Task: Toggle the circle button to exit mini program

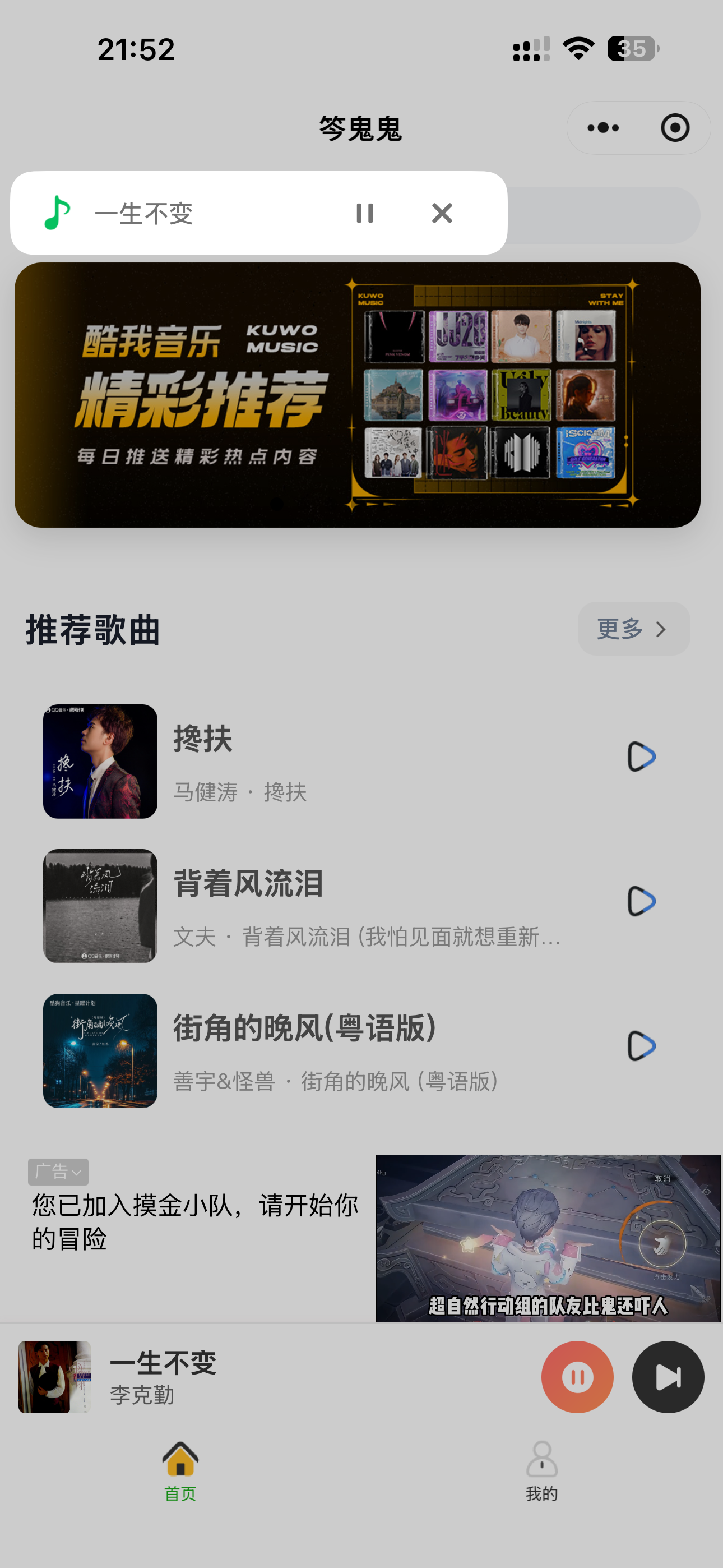Action: coord(674,127)
